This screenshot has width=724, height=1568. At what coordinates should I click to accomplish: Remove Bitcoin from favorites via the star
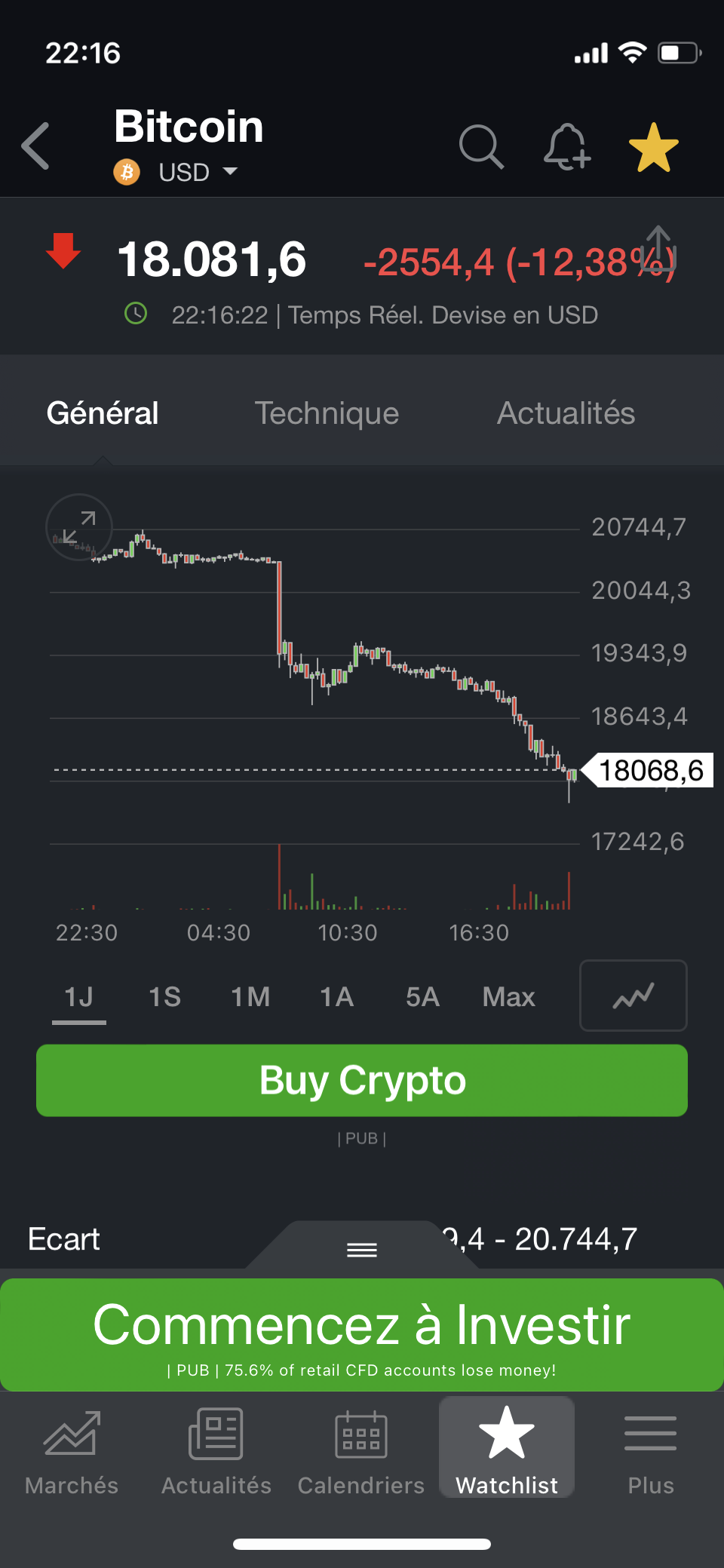pos(653,147)
